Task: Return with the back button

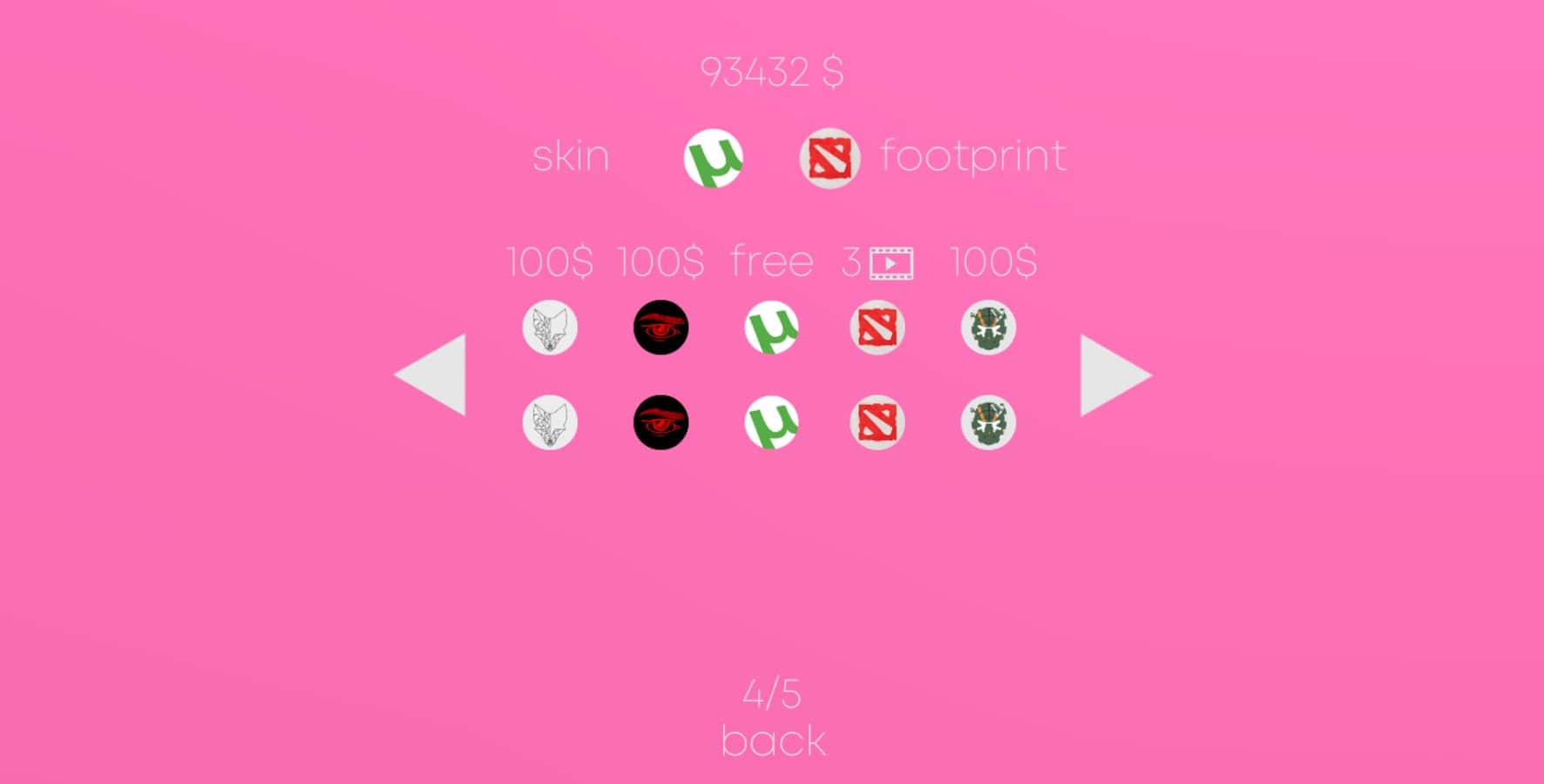Action: coord(773,741)
